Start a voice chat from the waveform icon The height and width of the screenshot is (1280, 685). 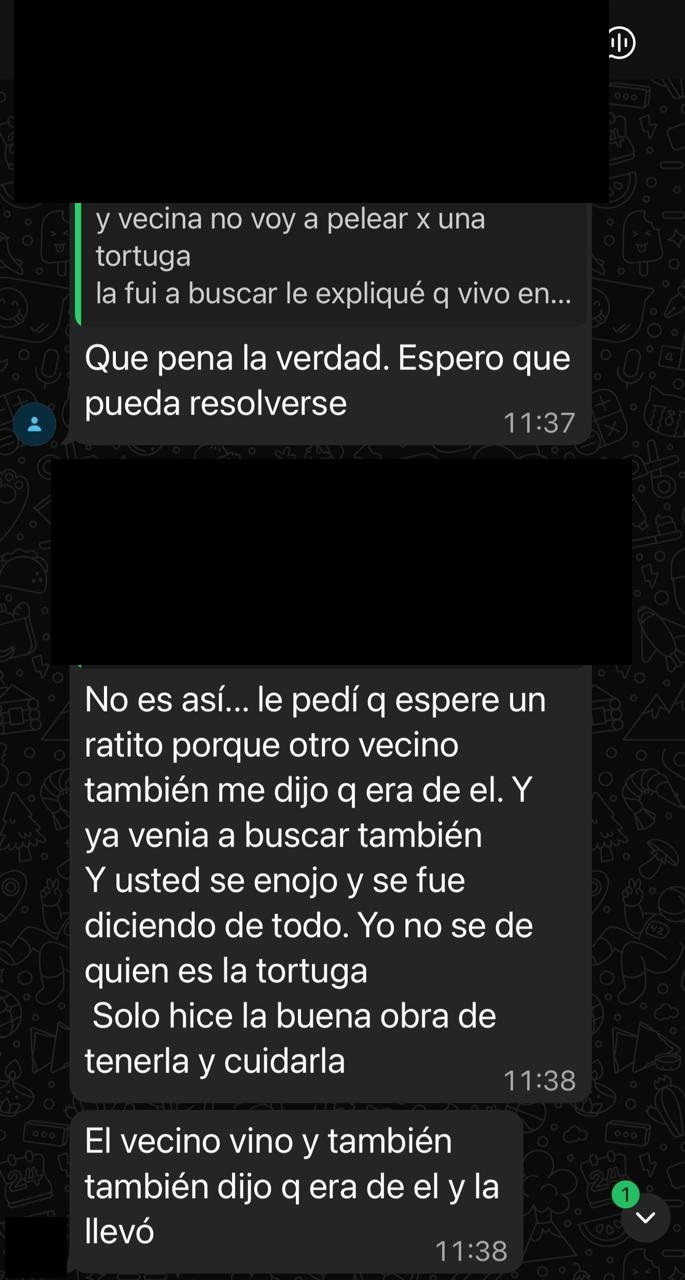coord(621,43)
